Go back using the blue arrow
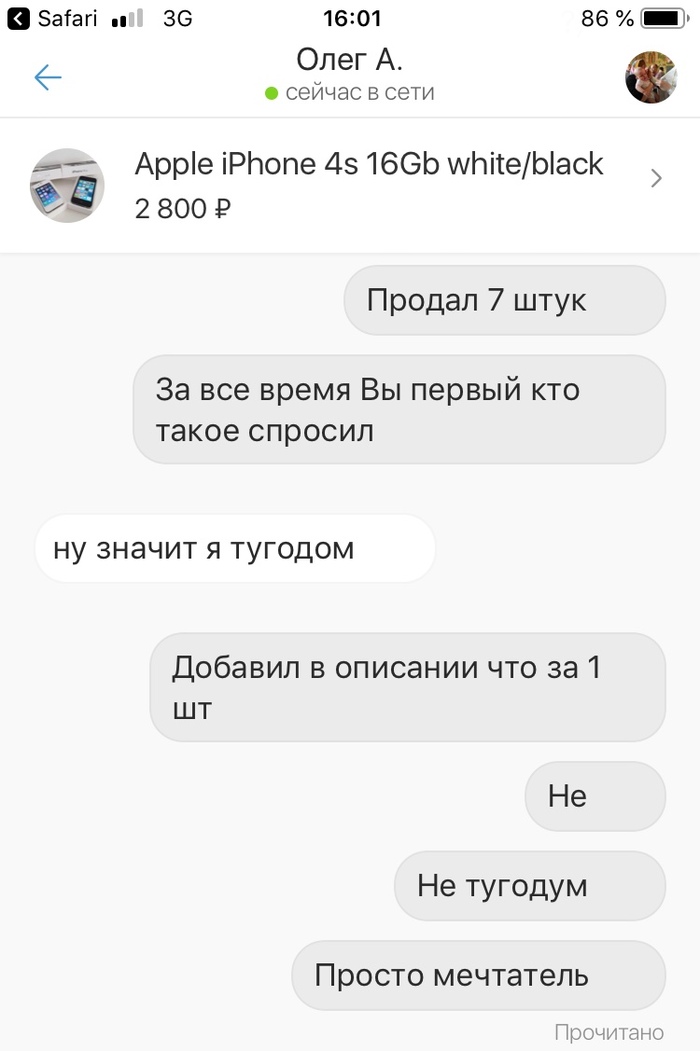700x1051 pixels. [47, 78]
